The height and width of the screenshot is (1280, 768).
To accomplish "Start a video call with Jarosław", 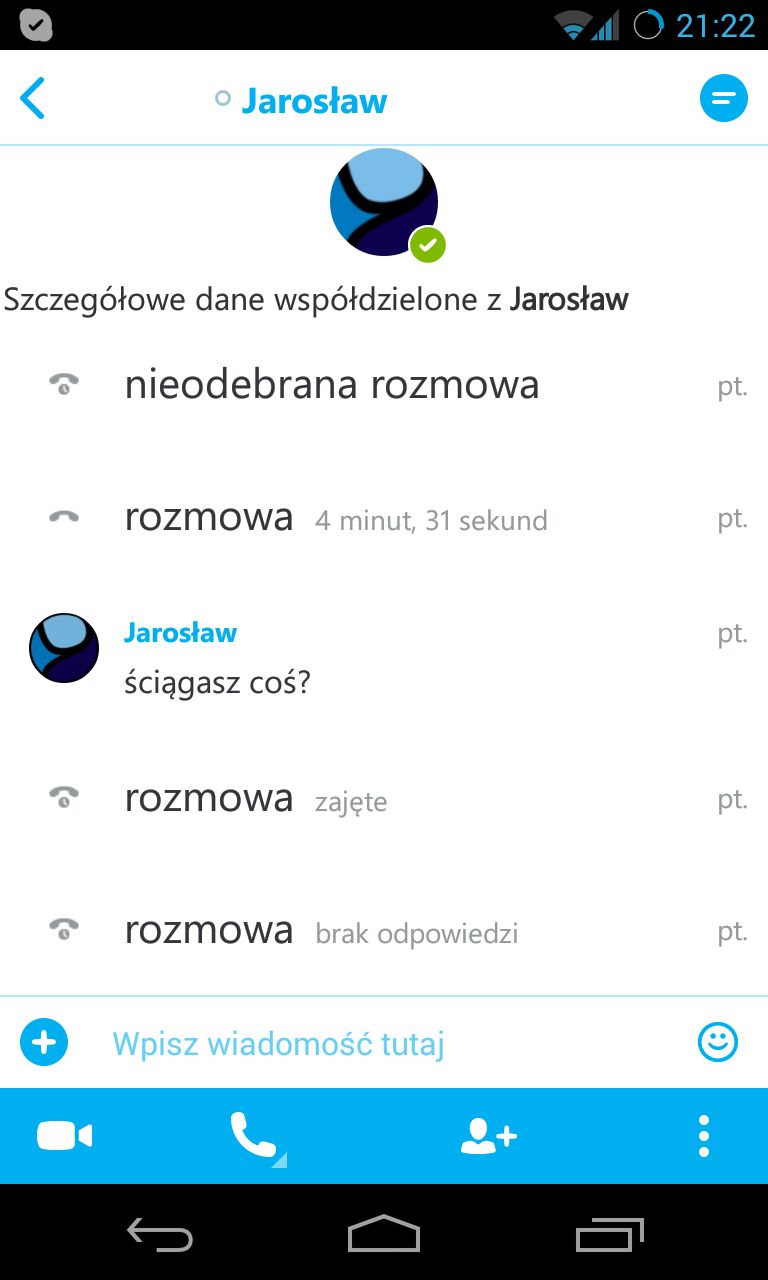I will coord(65,1136).
